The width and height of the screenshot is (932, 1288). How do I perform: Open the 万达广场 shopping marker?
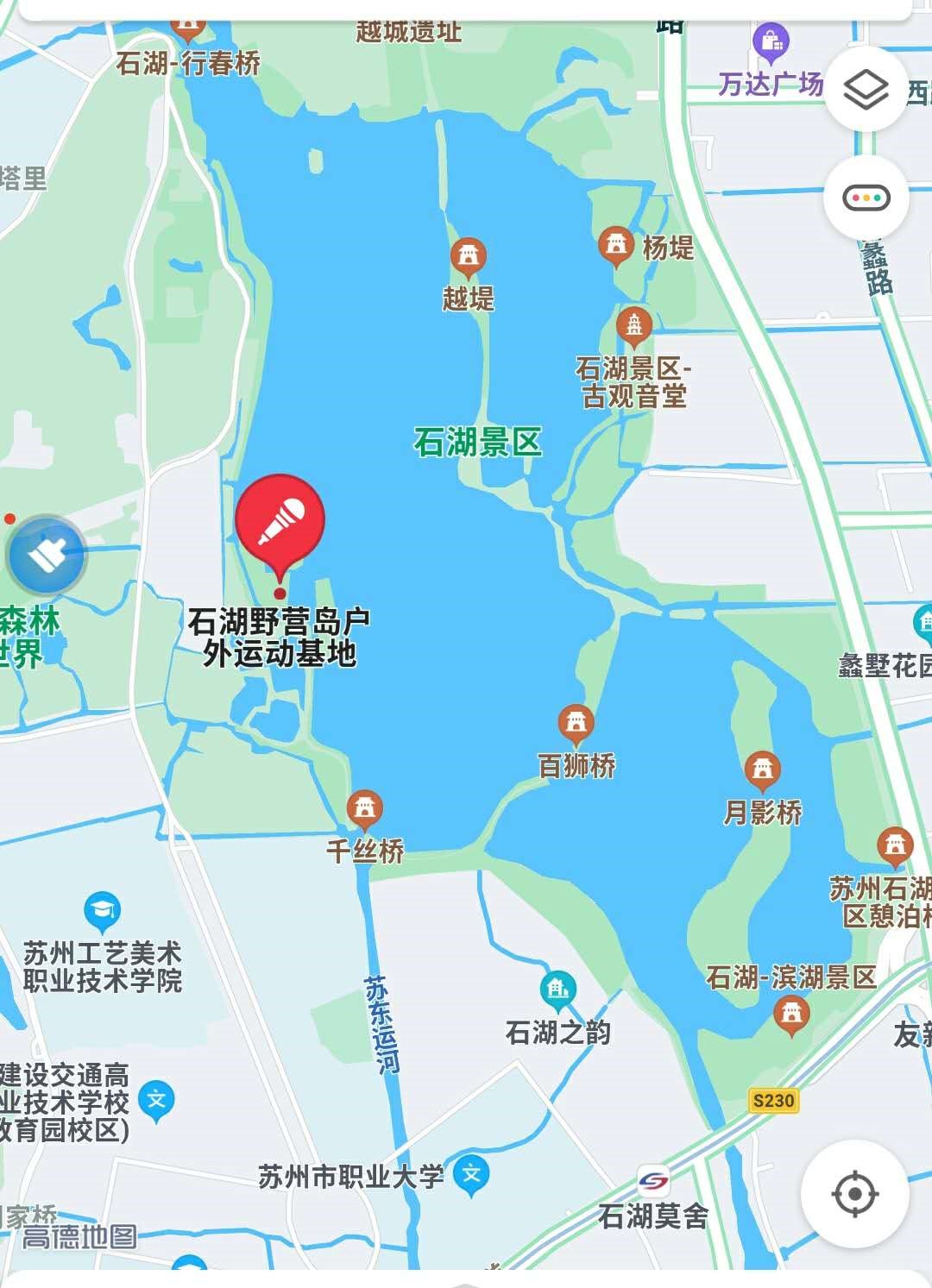coord(771,41)
